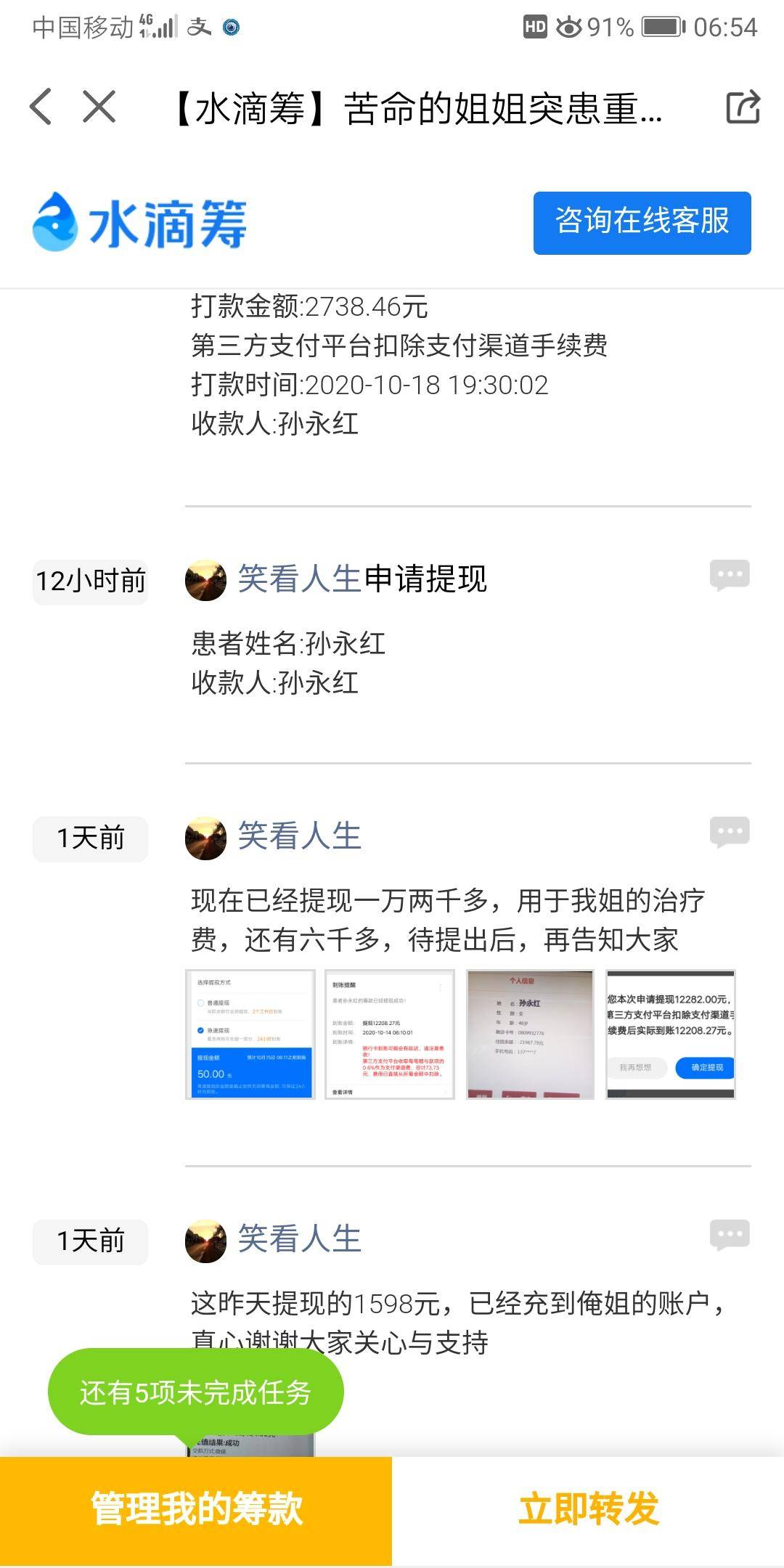Open the 选择提现方式 screenshot thumbnail

[x=250, y=1034]
